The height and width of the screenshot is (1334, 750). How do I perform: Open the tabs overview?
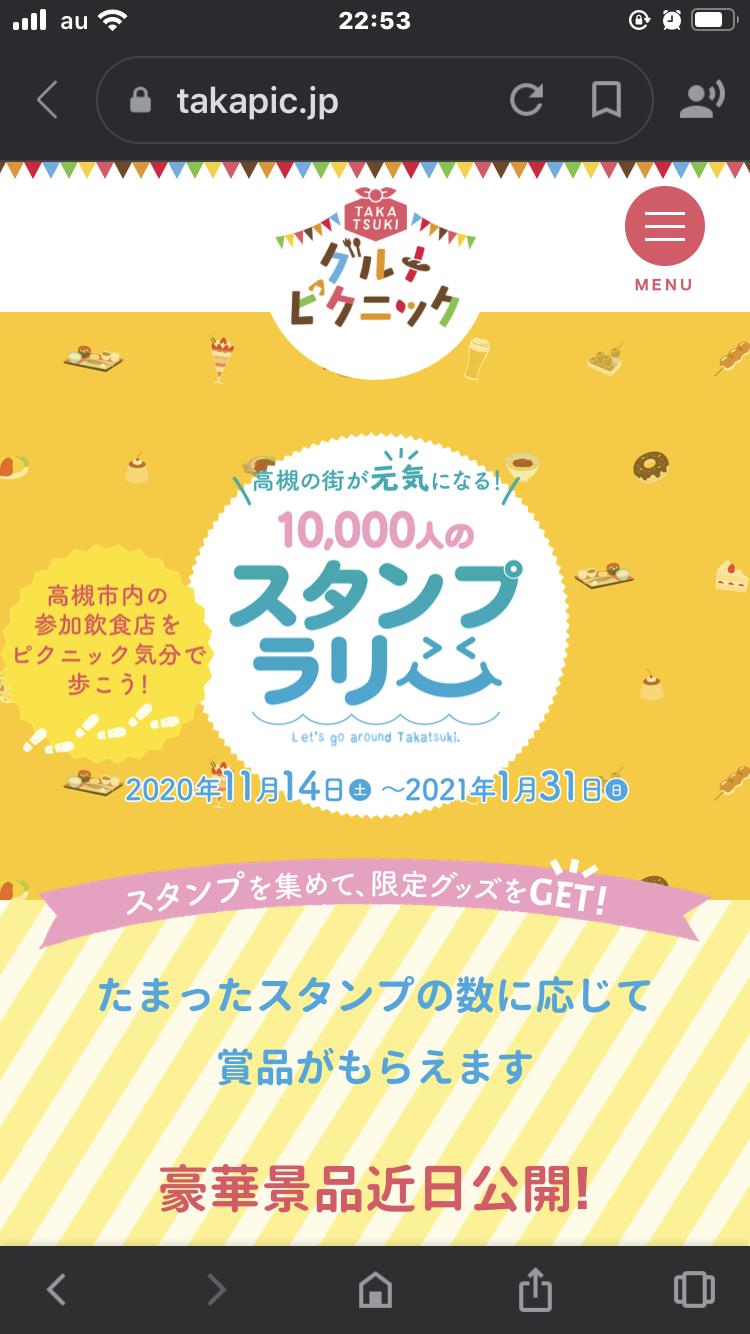click(x=693, y=1290)
